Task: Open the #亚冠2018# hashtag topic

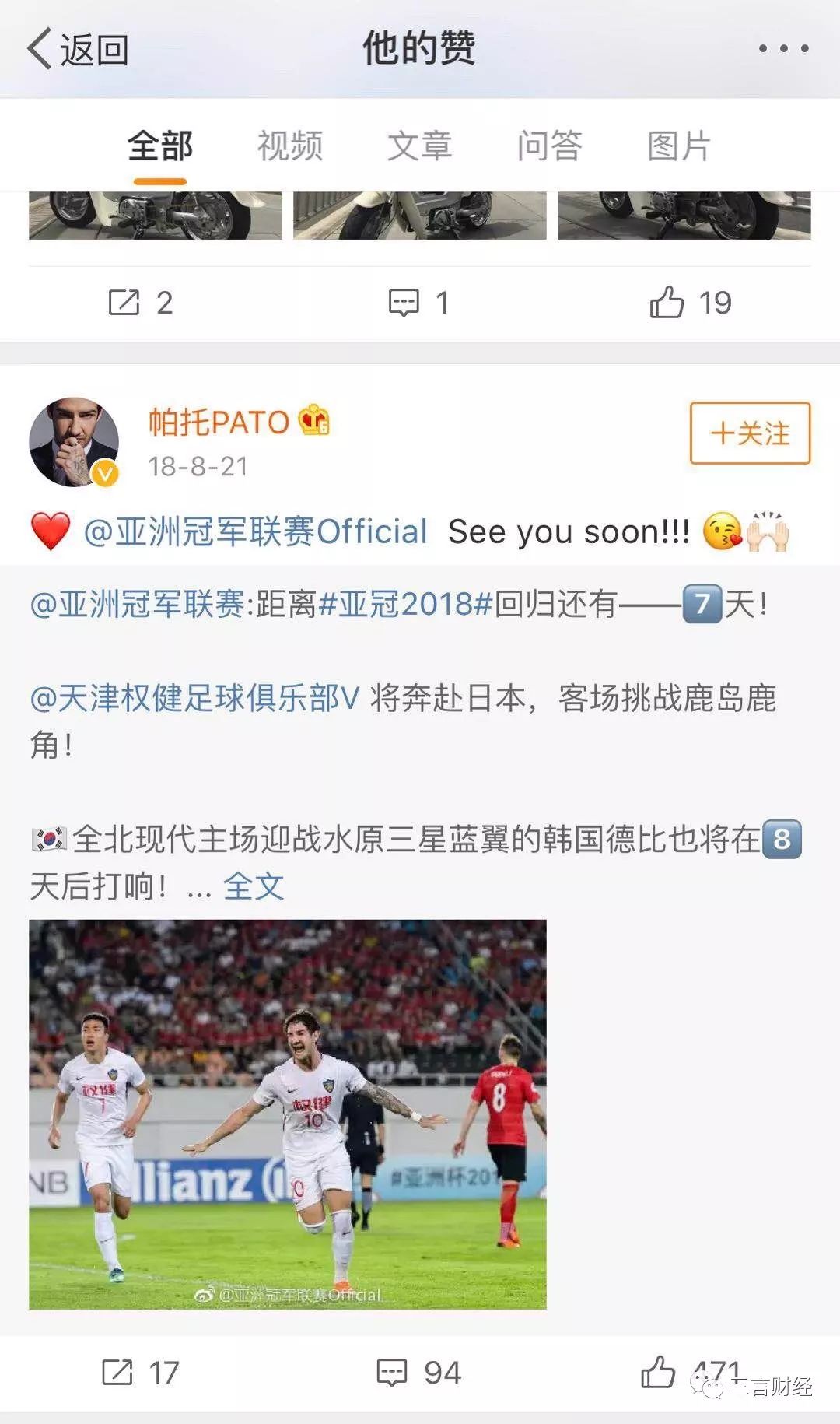Action: (x=406, y=604)
